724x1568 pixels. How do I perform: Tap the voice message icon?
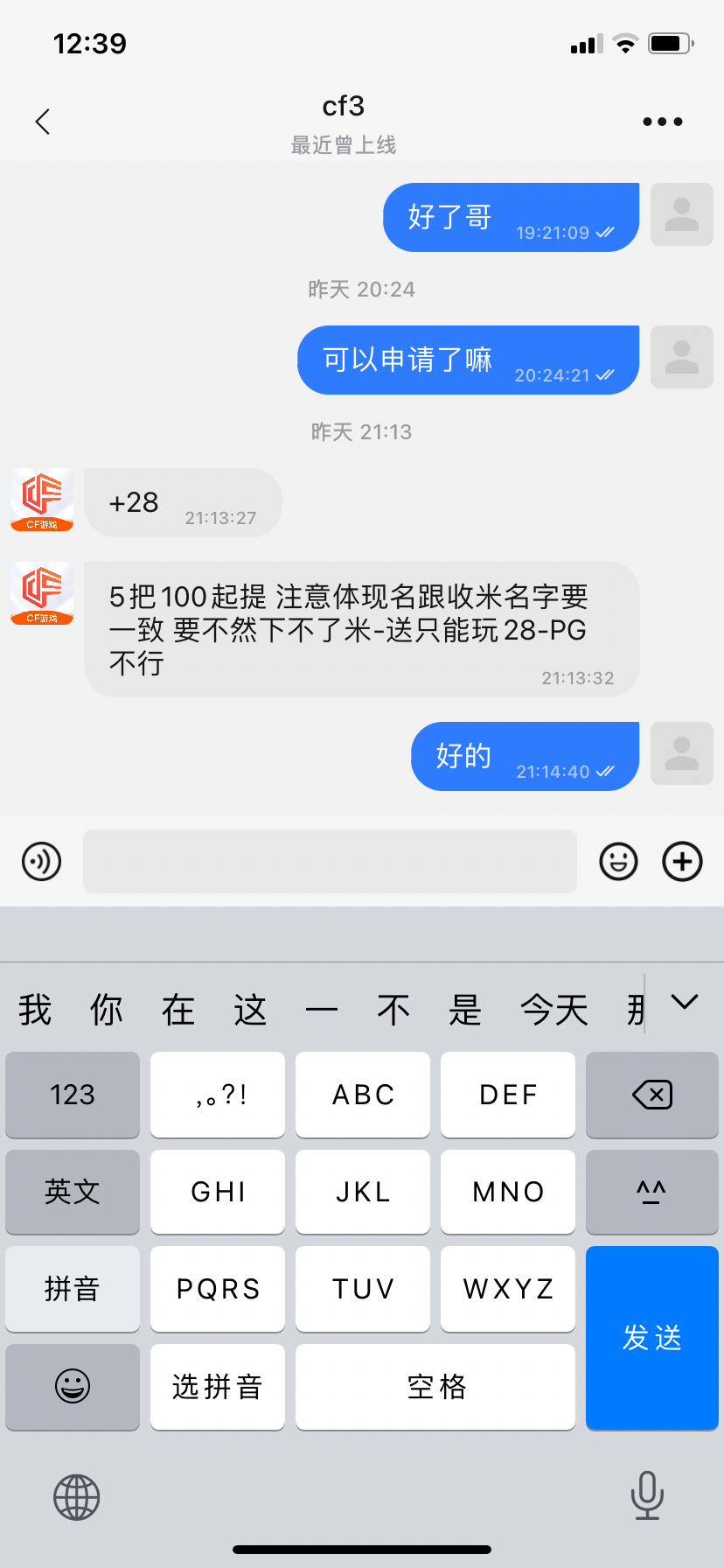point(41,861)
